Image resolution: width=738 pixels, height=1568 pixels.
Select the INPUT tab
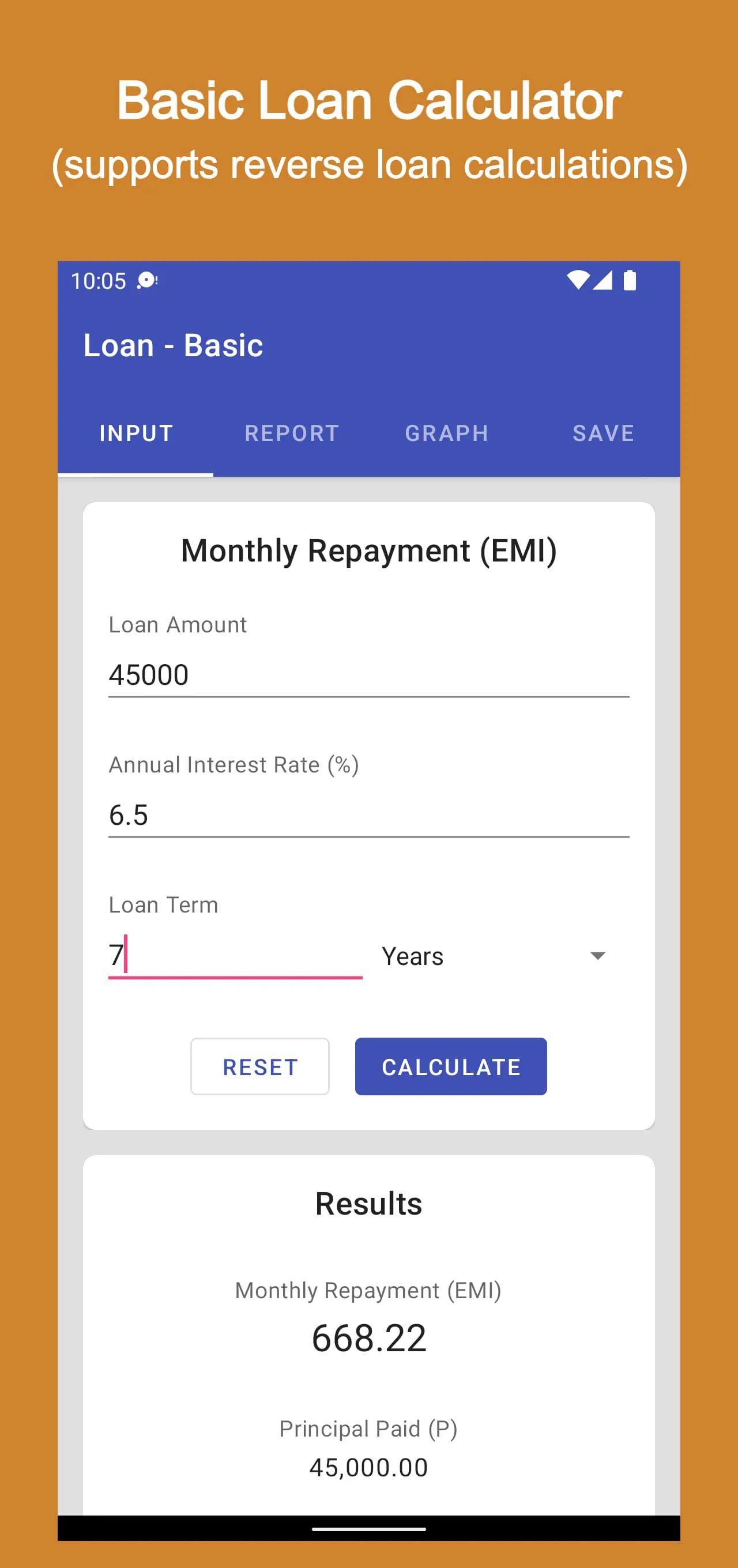pyautogui.click(x=135, y=434)
